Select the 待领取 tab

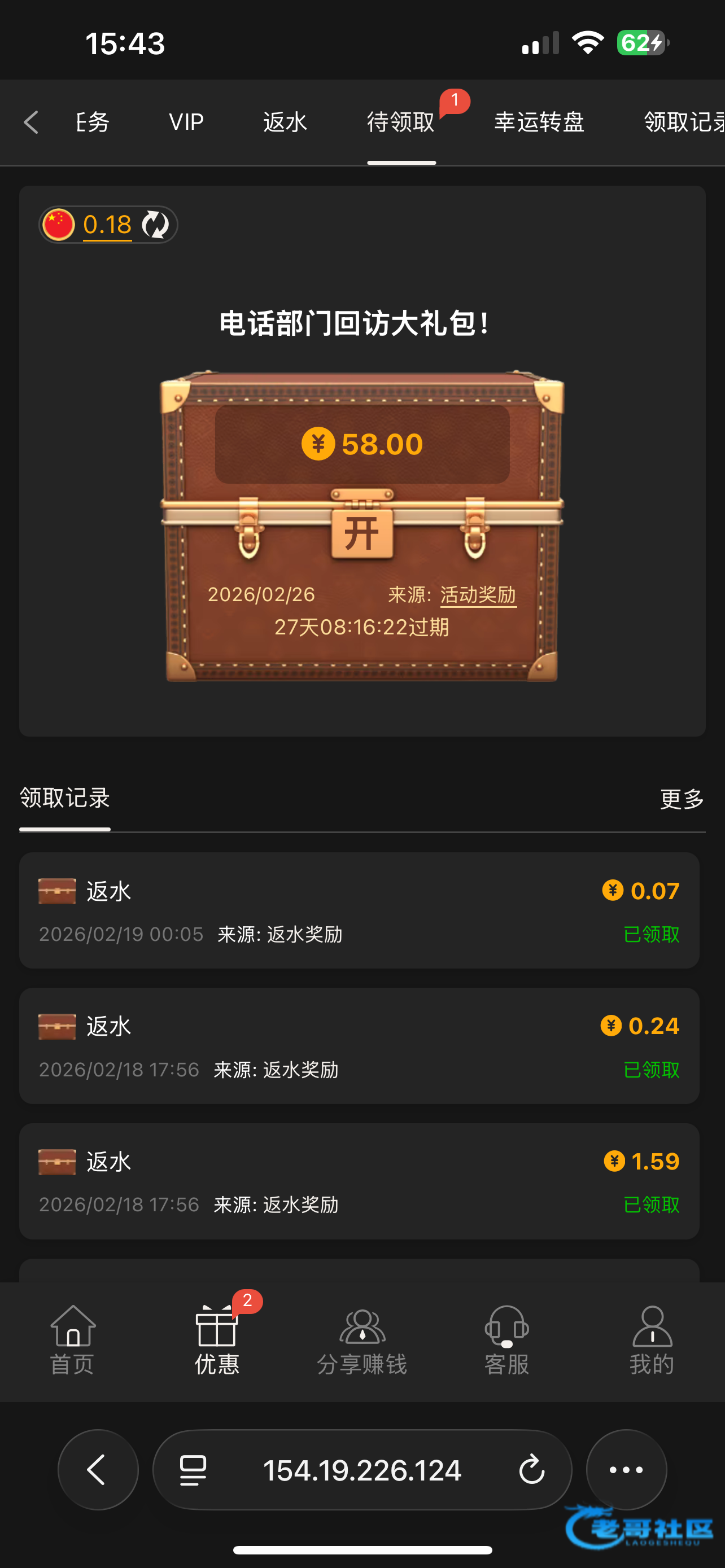(x=401, y=122)
